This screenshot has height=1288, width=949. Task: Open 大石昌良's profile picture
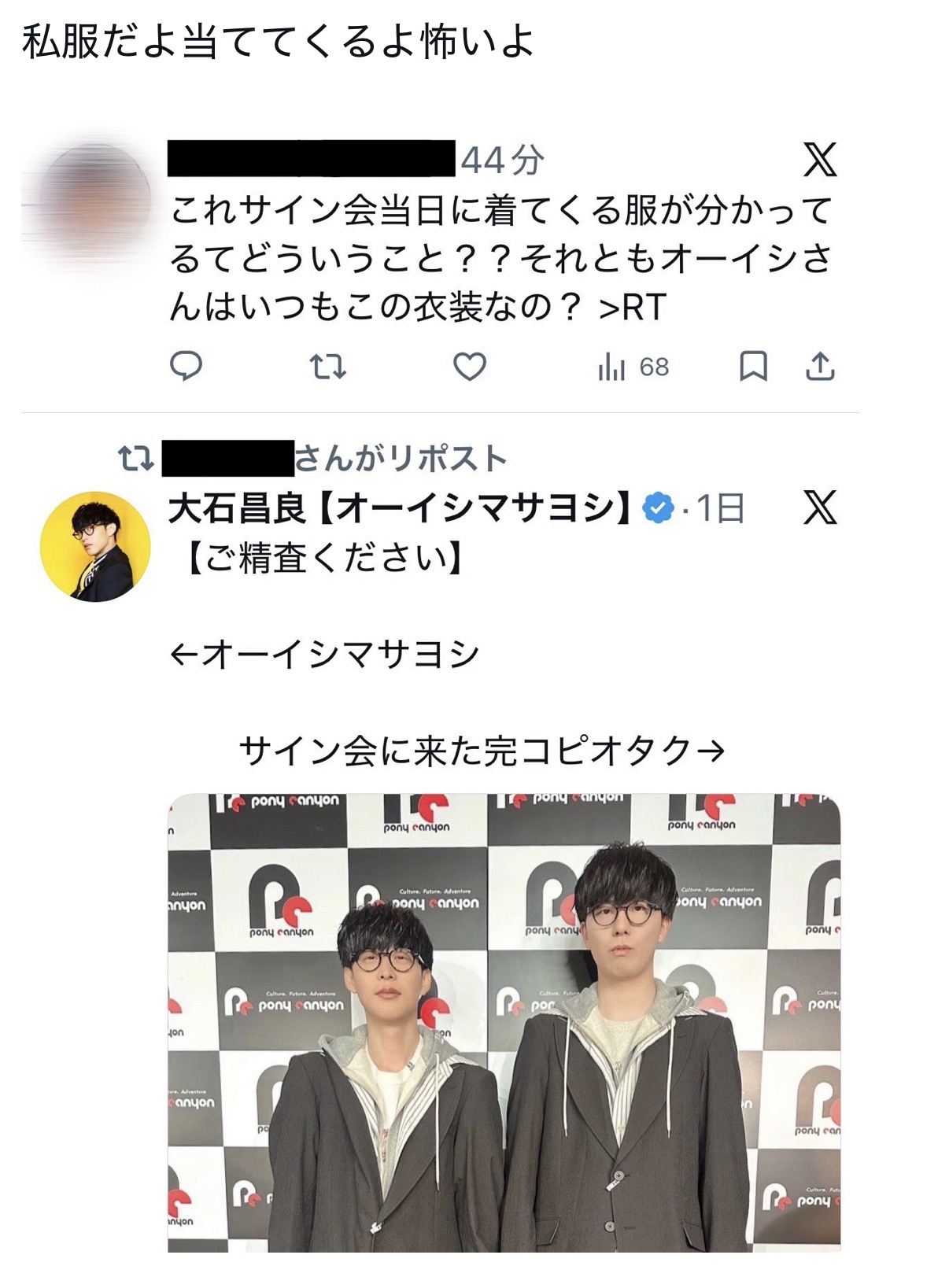click(x=95, y=547)
